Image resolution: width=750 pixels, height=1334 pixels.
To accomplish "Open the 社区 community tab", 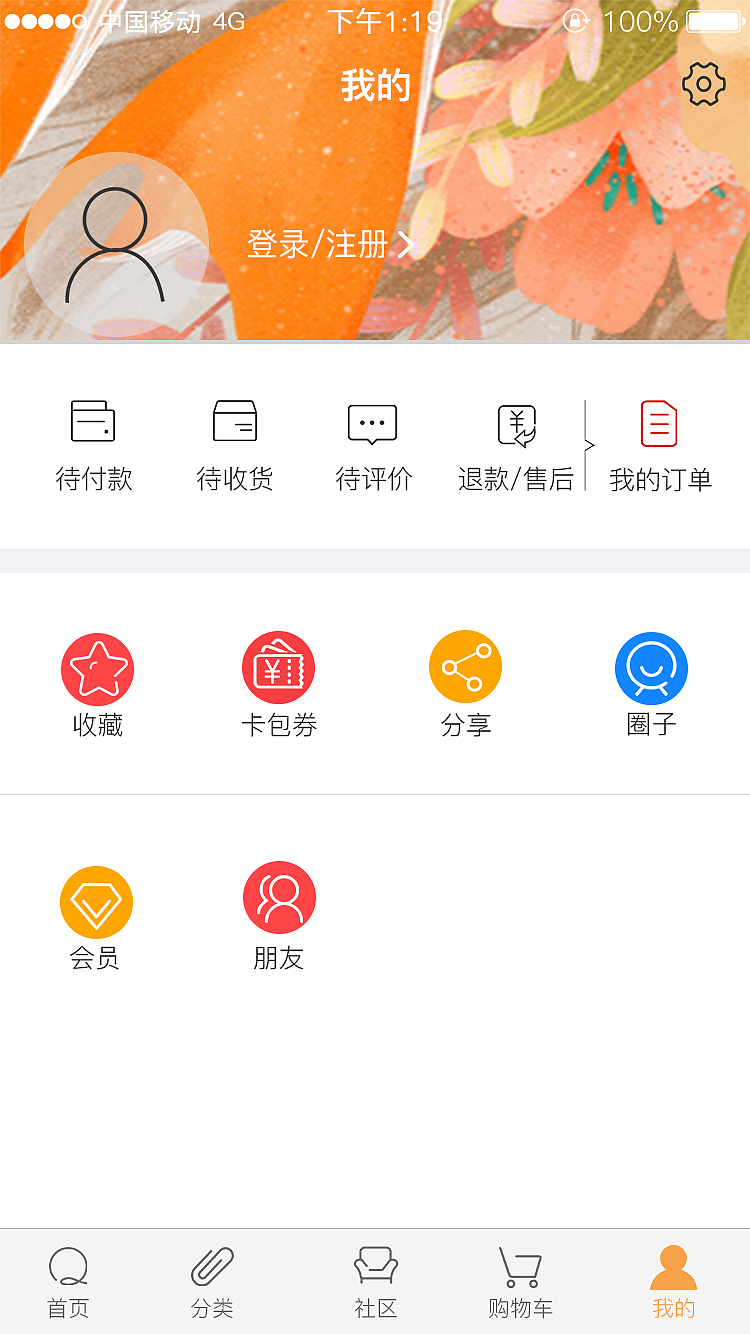I will pos(373,1283).
